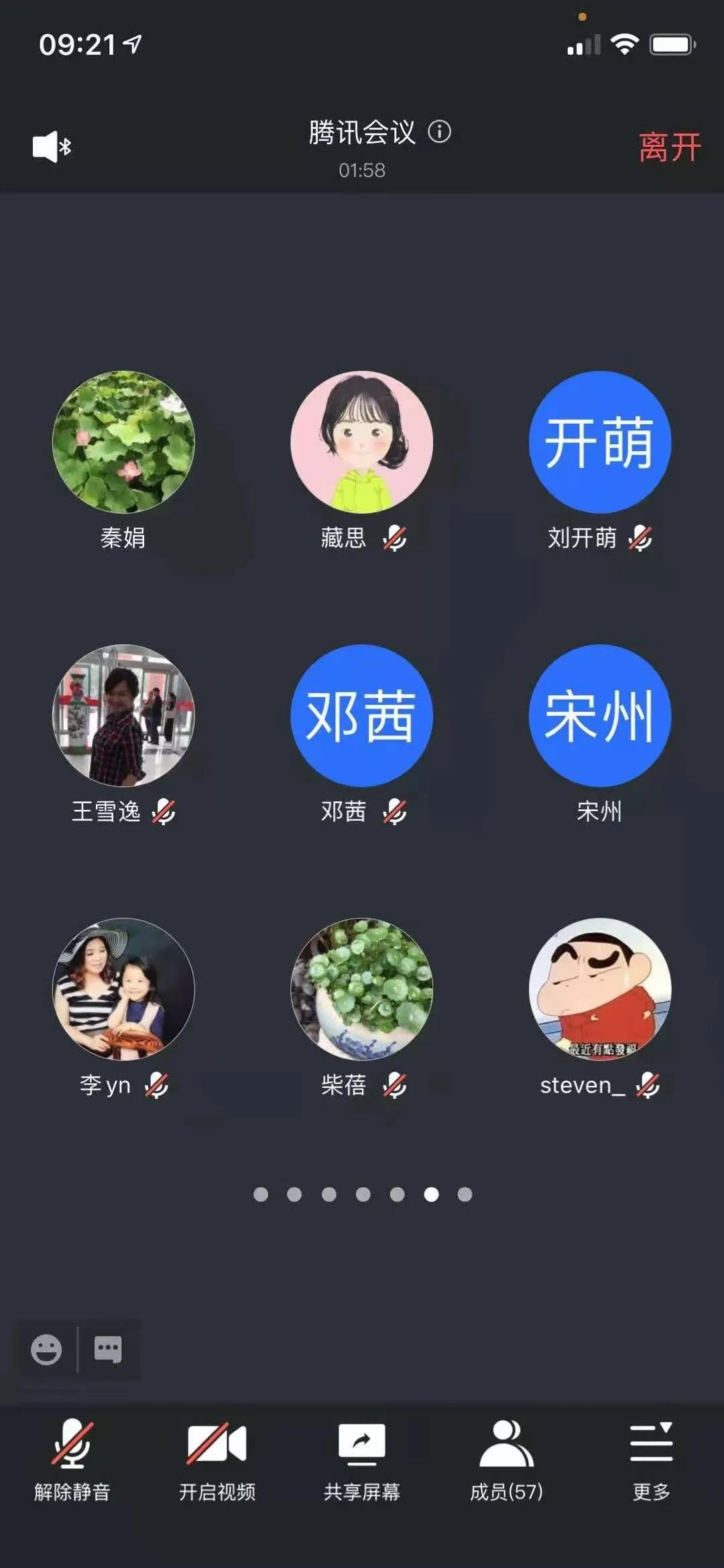This screenshot has width=724, height=1568.
Task: Select participant 柴蓓's avatar
Action: (x=362, y=989)
